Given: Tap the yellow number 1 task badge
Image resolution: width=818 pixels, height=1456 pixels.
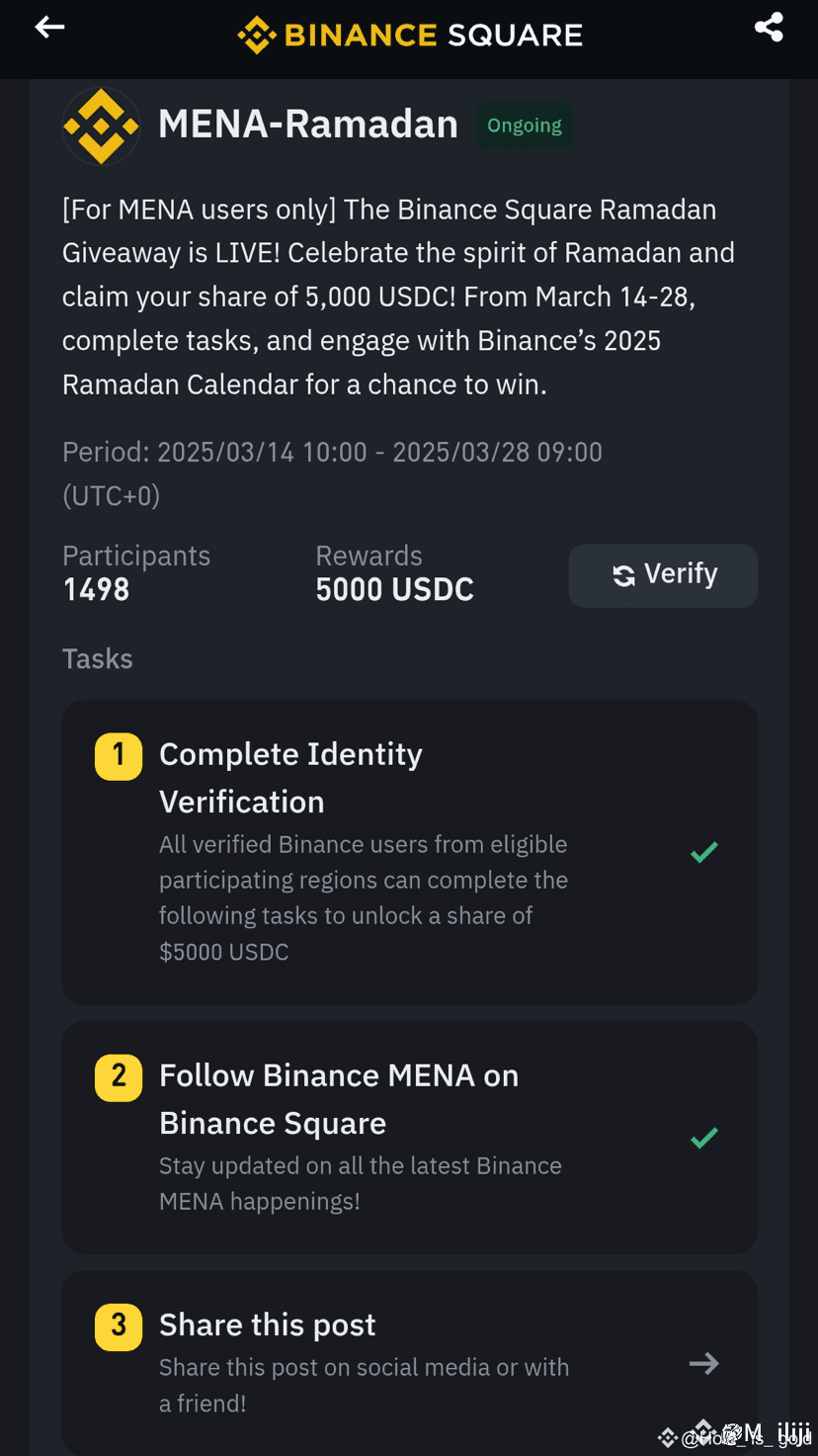Looking at the screenshot, I should click(x=119, y=755).
